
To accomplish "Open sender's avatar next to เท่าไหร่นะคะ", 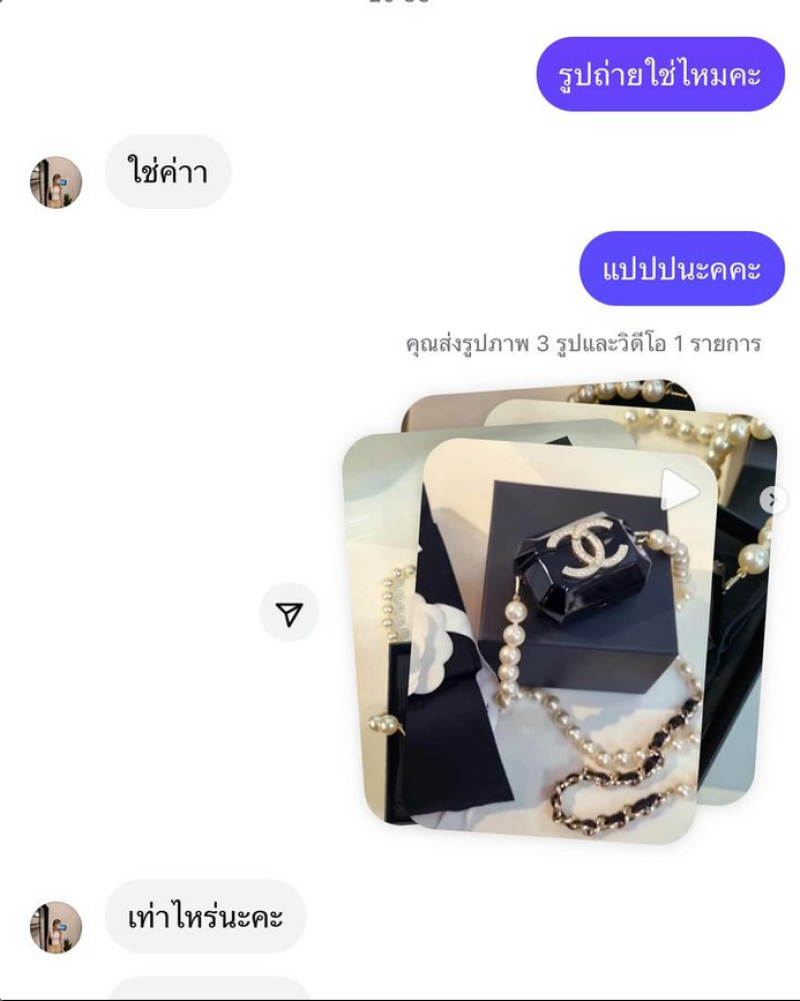I will (x=56, y=927).
